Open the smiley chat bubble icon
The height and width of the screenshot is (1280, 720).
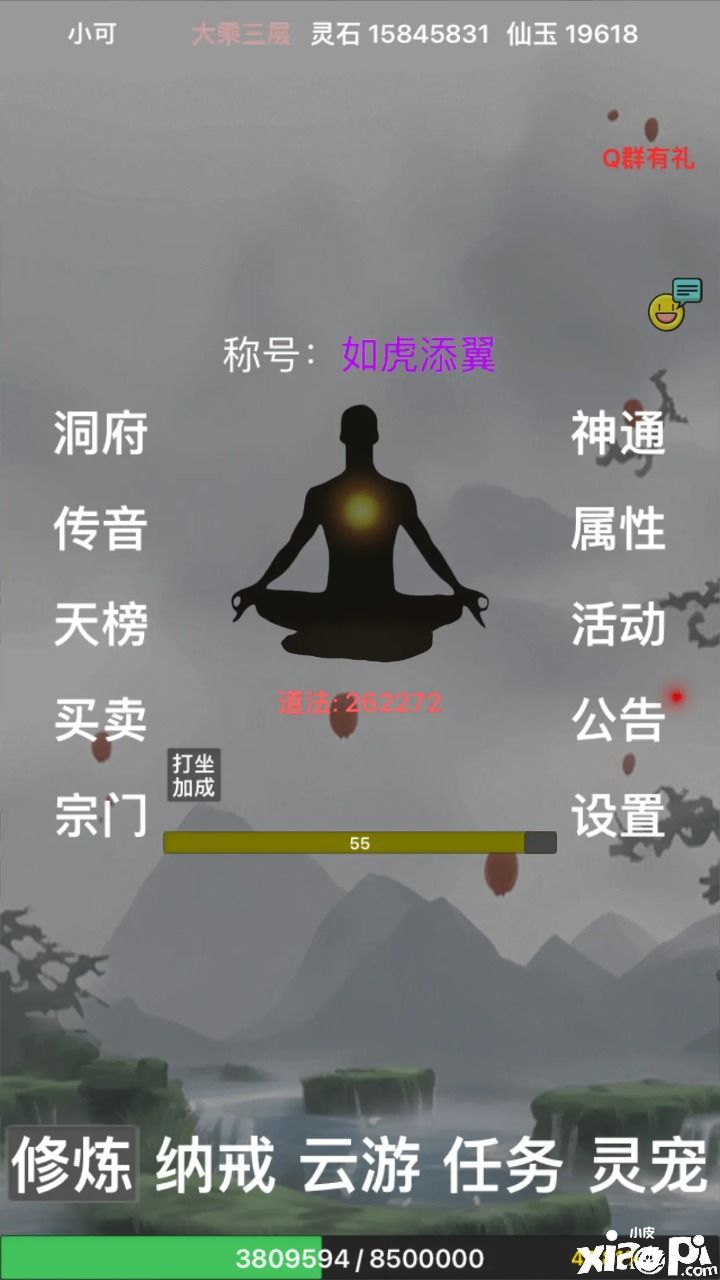pos(674,305)
